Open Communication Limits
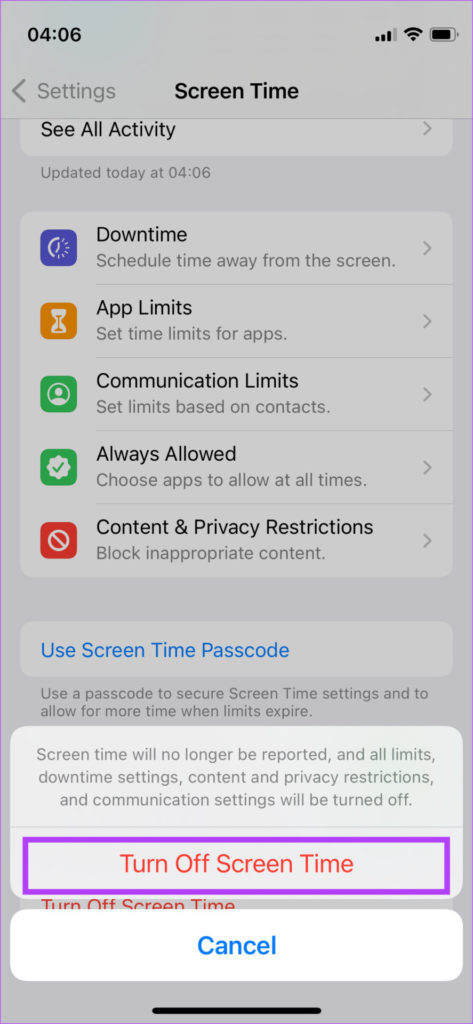 (236, 394)
